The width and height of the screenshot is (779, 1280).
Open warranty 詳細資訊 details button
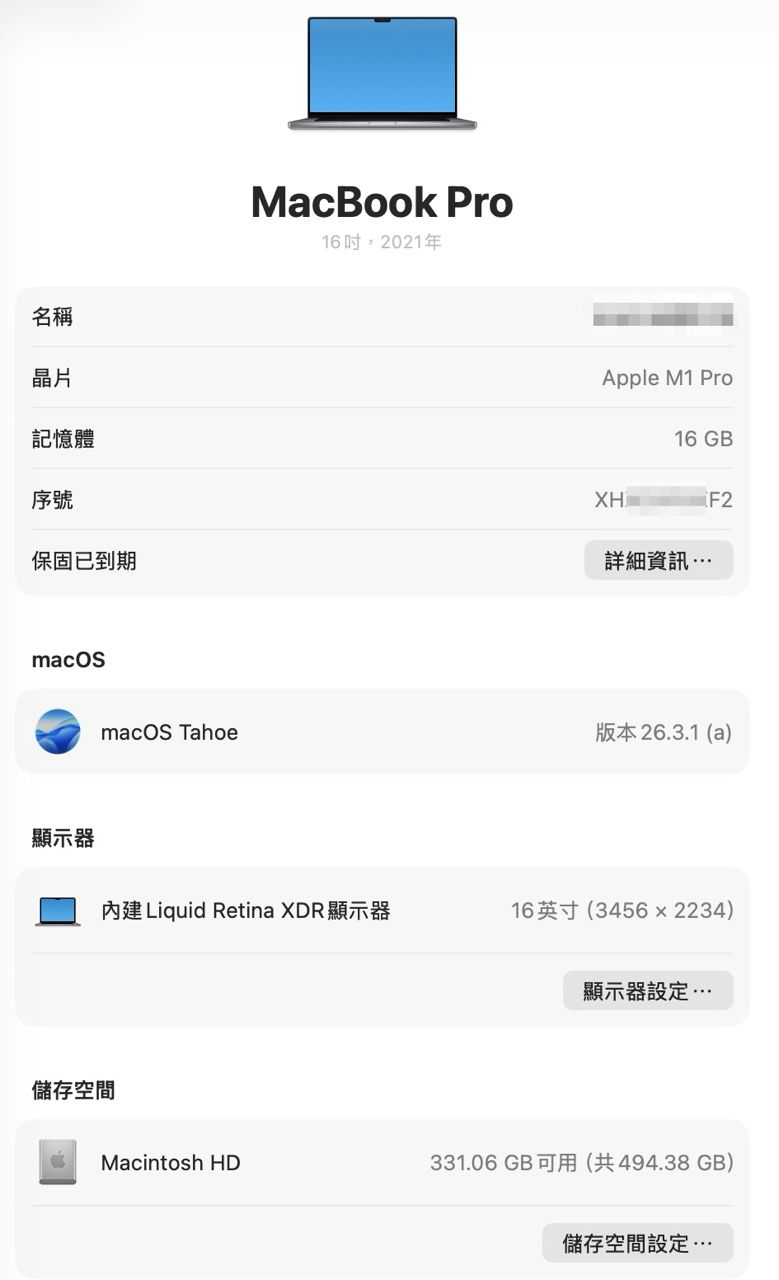(658, 561)
